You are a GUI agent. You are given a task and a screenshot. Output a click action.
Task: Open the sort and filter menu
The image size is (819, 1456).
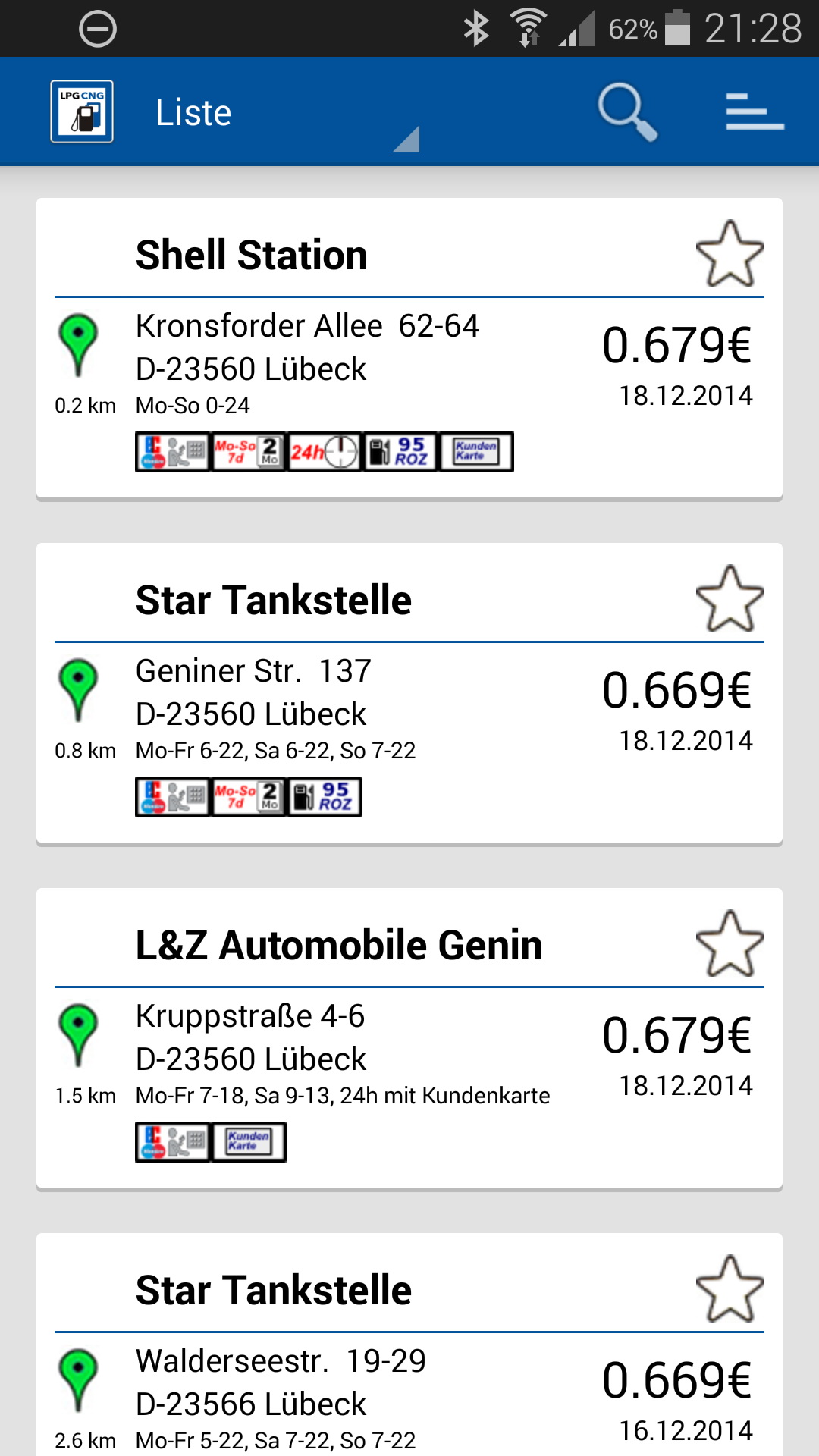(754, 112)
